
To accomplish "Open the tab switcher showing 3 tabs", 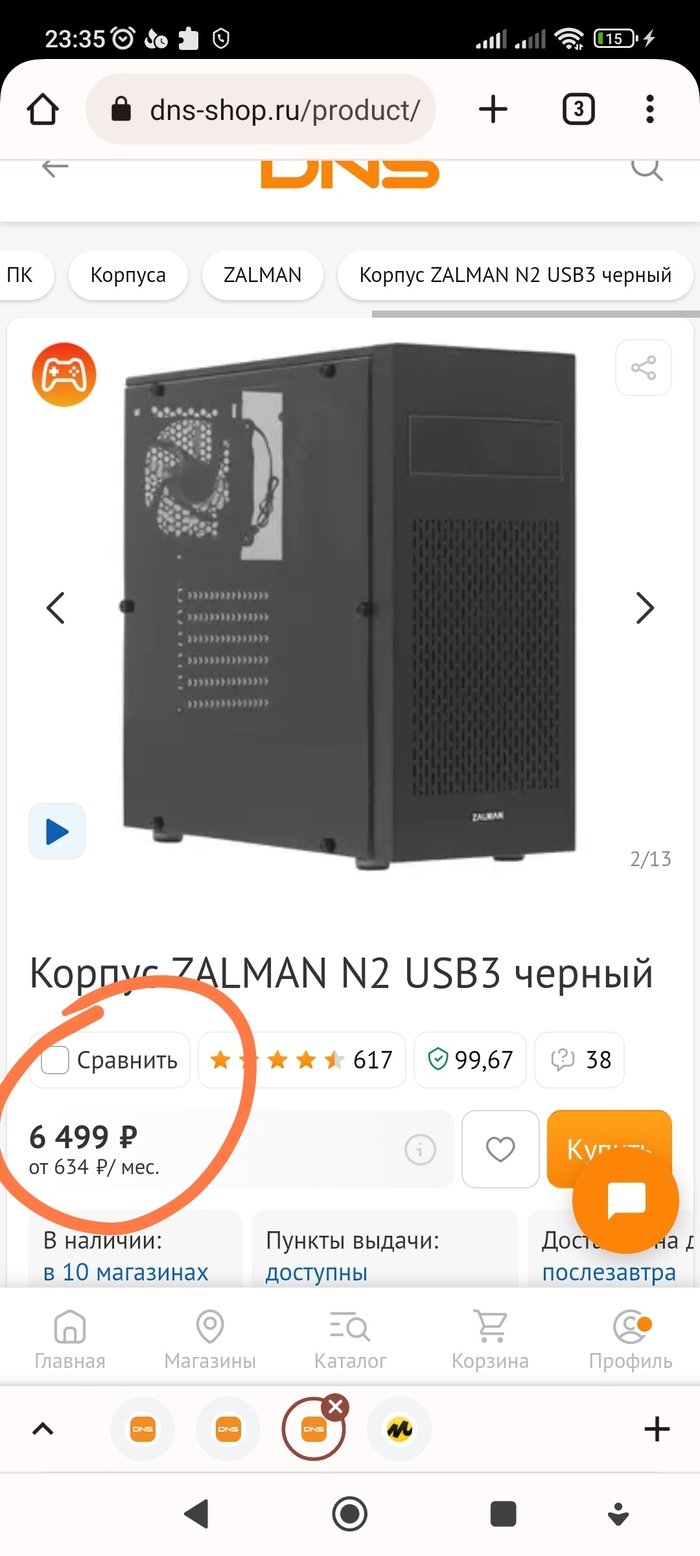I will tap(577, 110).
